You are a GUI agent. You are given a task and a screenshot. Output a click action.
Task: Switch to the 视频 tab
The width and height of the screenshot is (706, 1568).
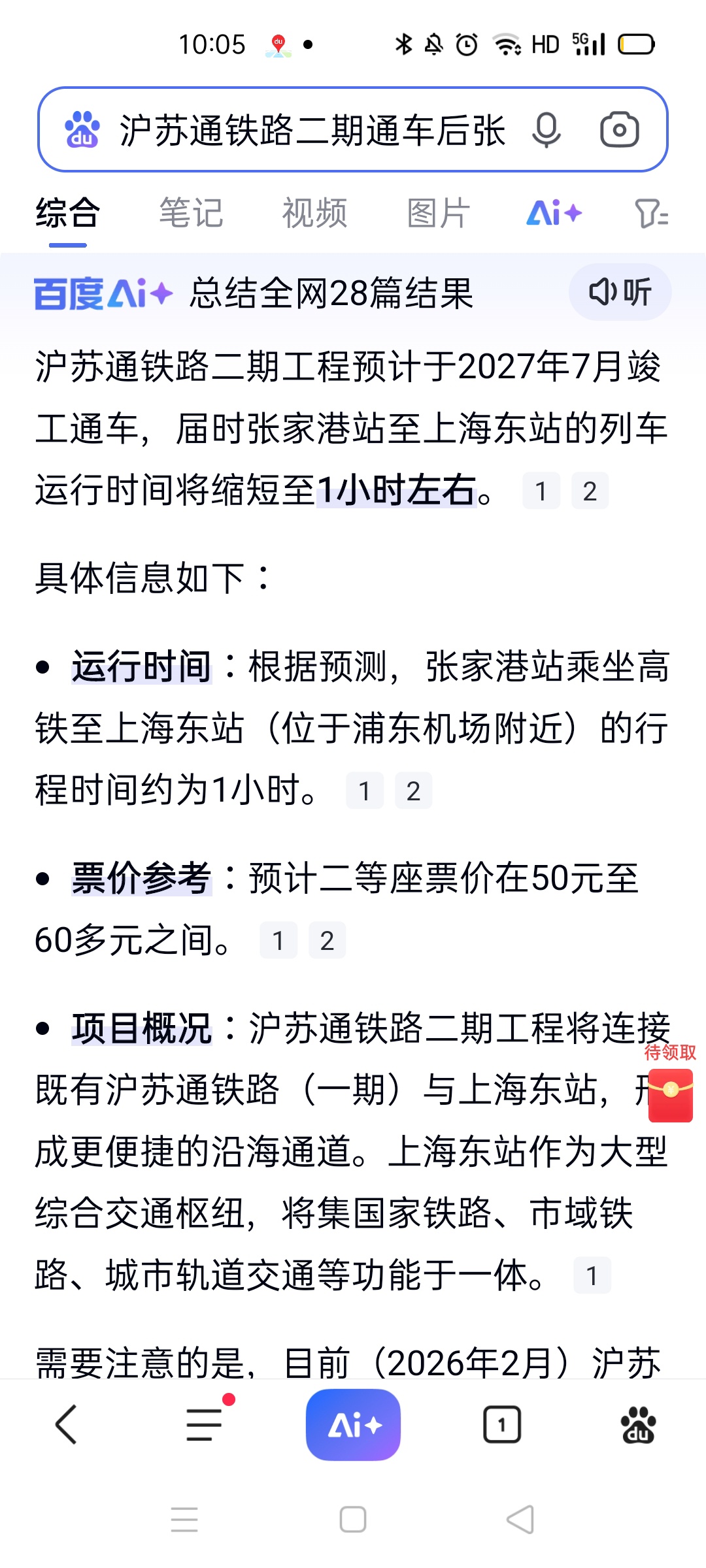(314, 213)
